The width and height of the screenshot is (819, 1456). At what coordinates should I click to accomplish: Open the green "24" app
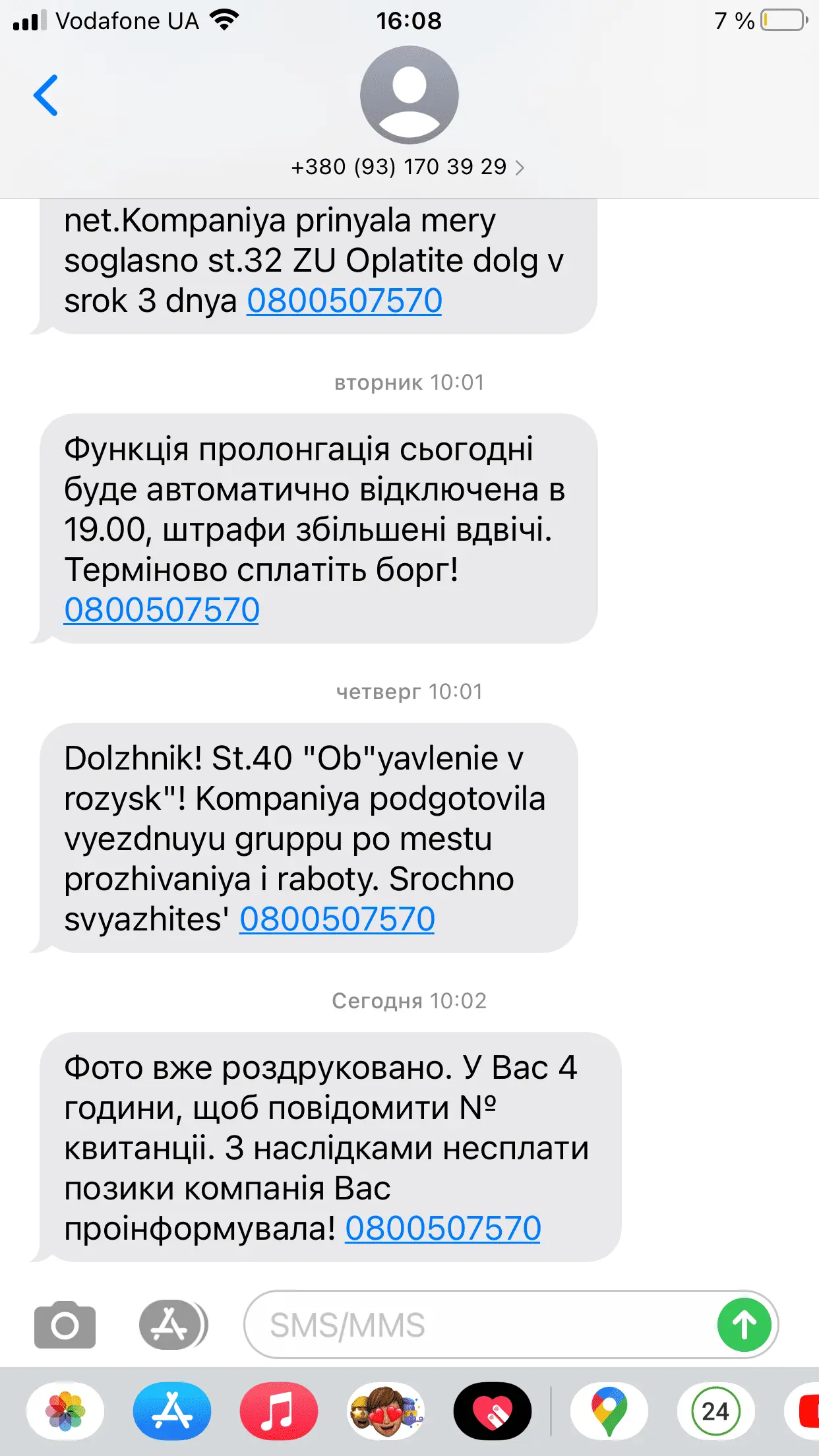coord(715,1412)
